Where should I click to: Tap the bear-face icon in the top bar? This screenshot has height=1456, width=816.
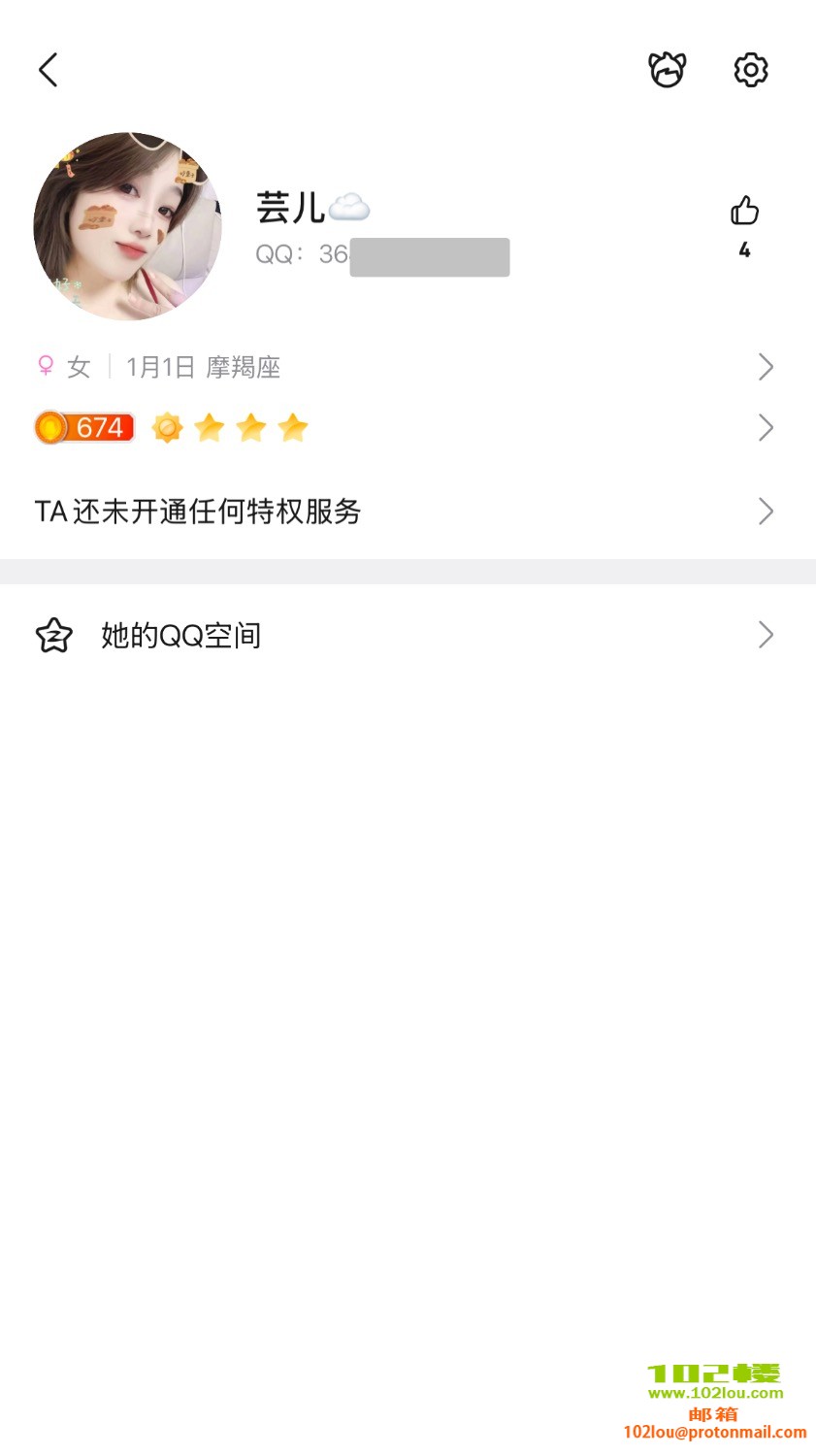pyautogui.click(x=667, y=70)
